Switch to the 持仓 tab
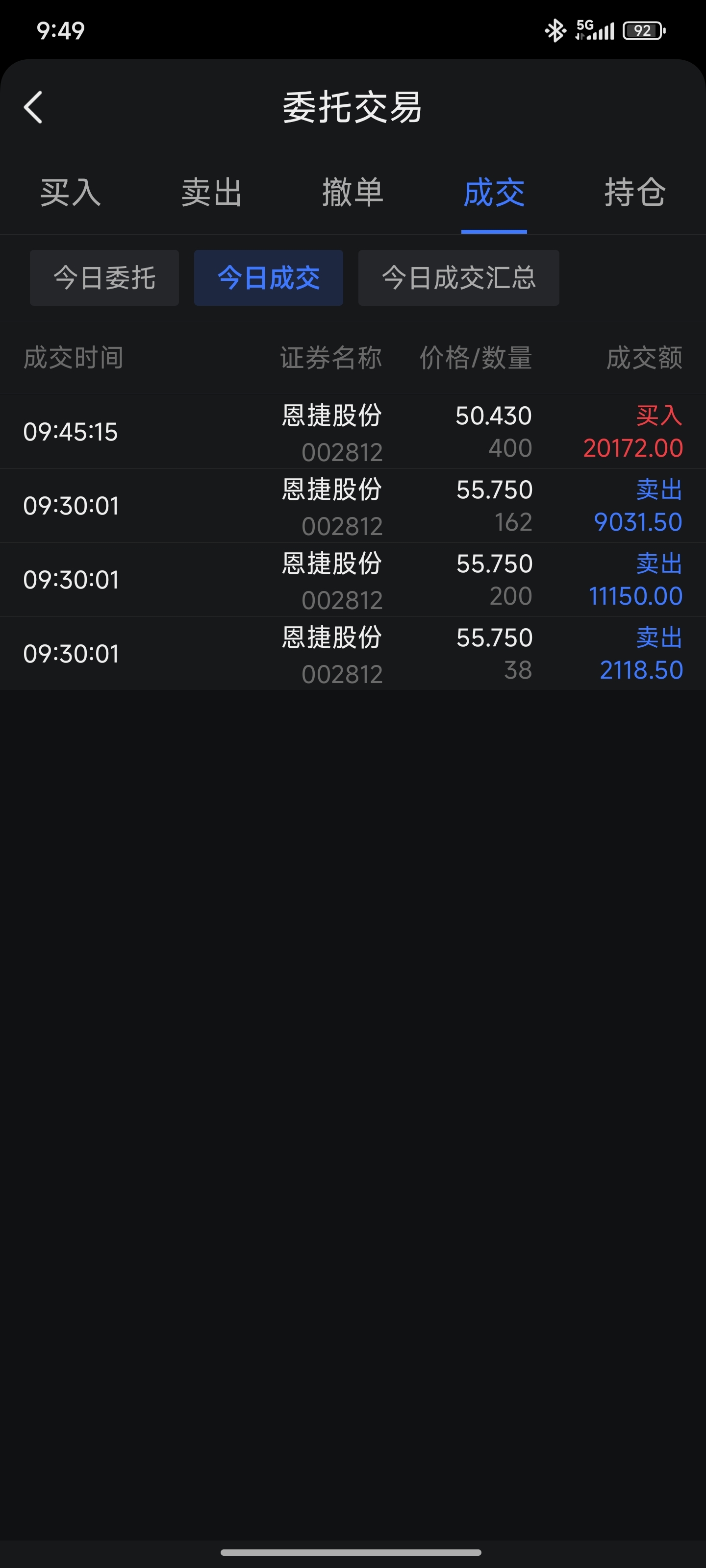 coord(635,193)
